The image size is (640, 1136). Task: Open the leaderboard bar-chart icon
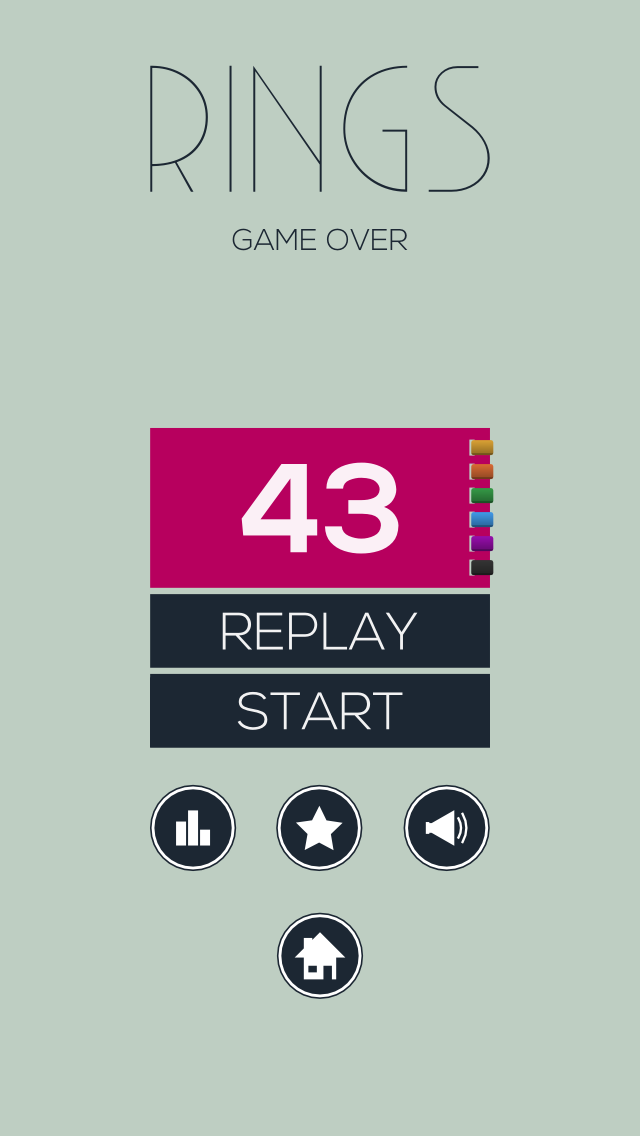tap(193, 828)
